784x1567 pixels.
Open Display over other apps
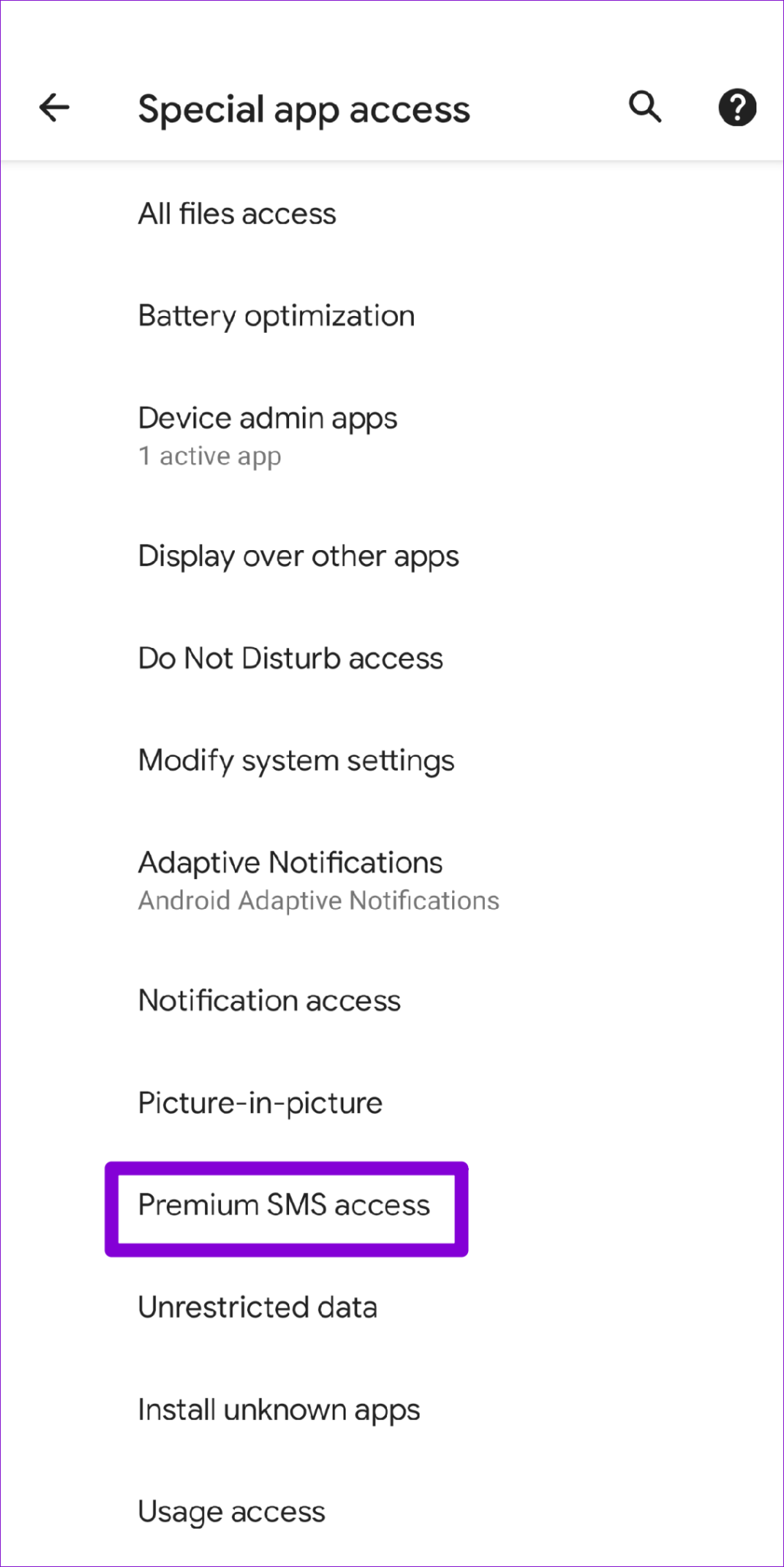click(x=298, y=556)
